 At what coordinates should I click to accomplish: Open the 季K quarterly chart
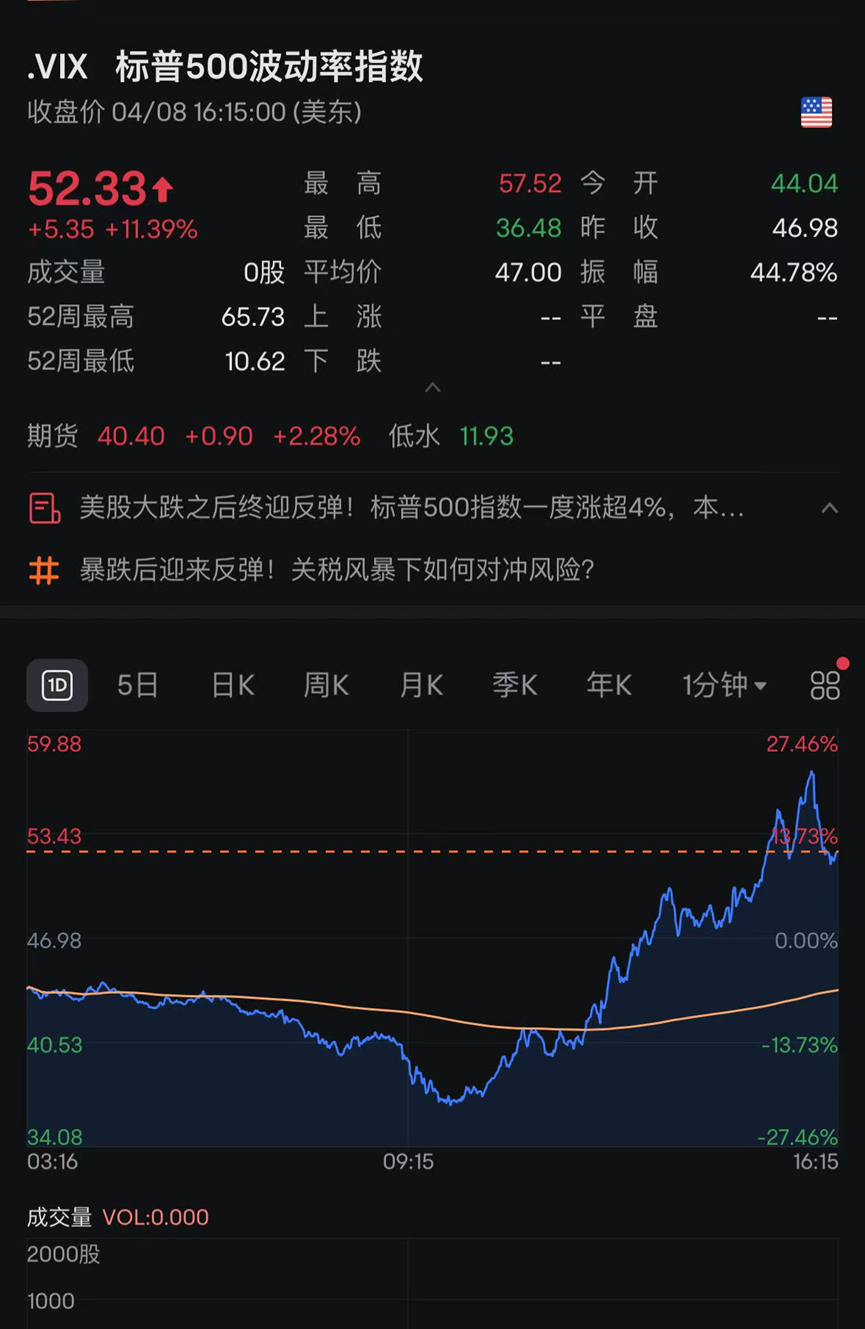515,686
